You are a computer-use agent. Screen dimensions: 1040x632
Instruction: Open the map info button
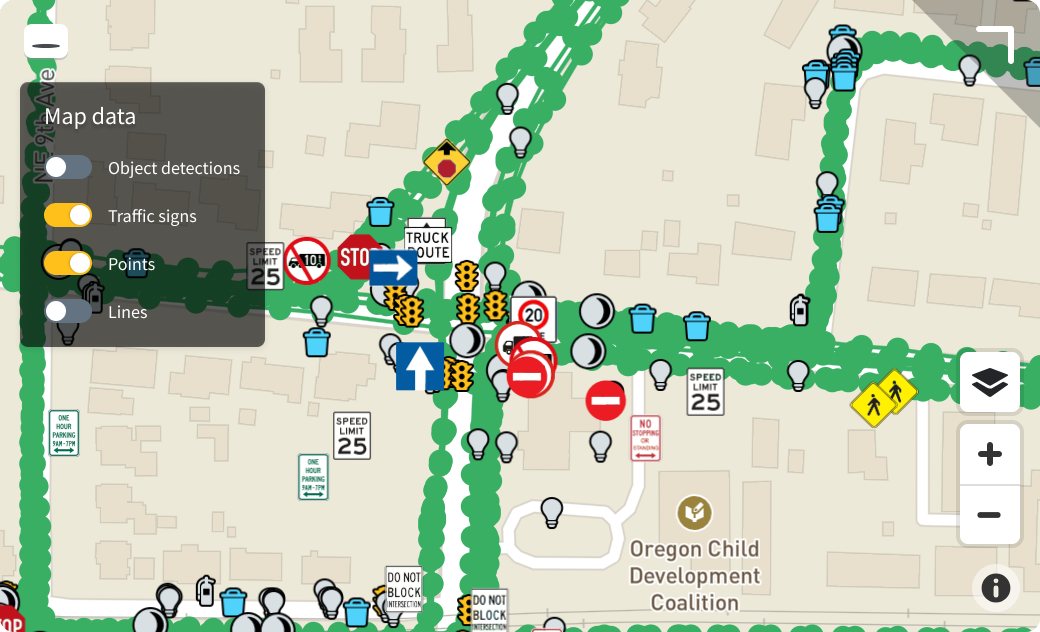(x=995, y=588)
